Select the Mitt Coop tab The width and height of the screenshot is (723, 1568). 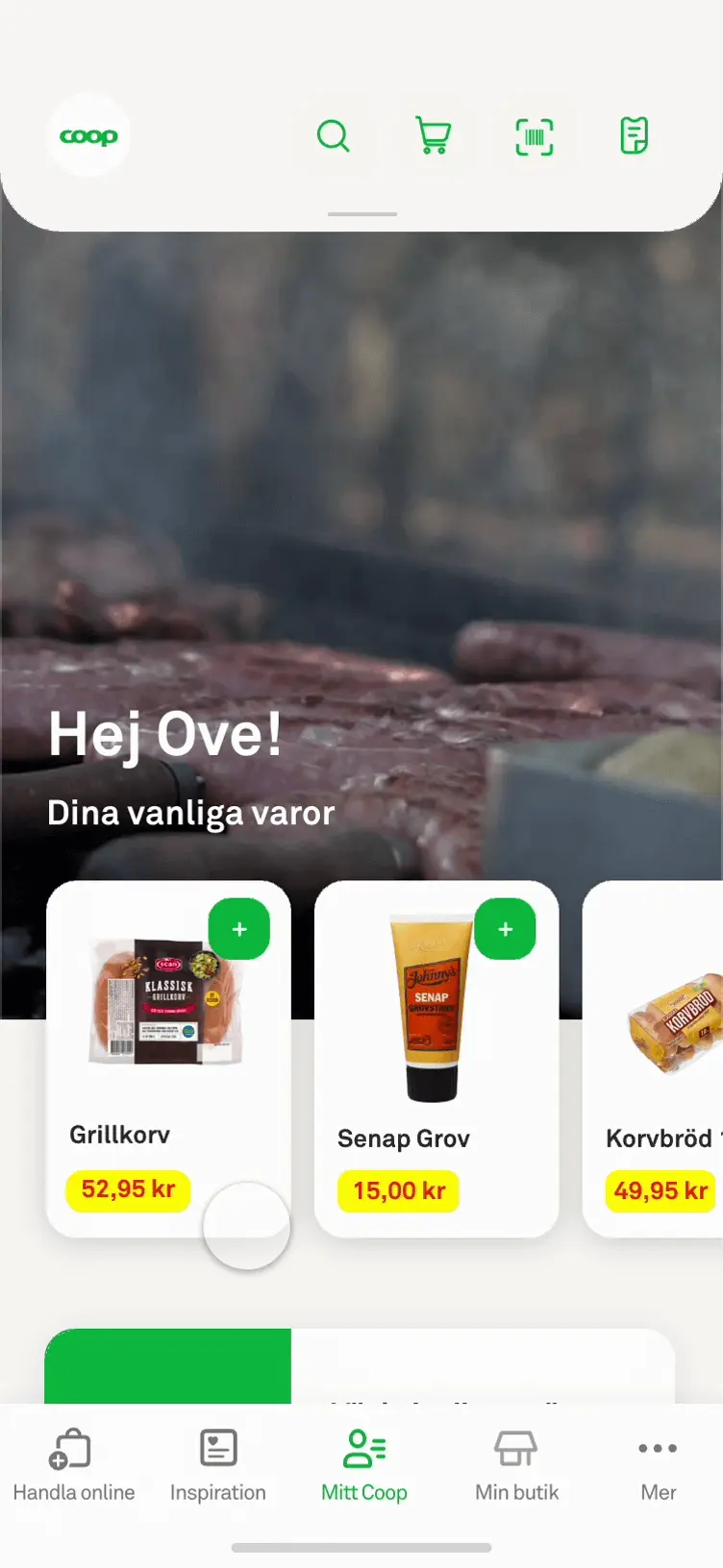(x=364, y=1465)
